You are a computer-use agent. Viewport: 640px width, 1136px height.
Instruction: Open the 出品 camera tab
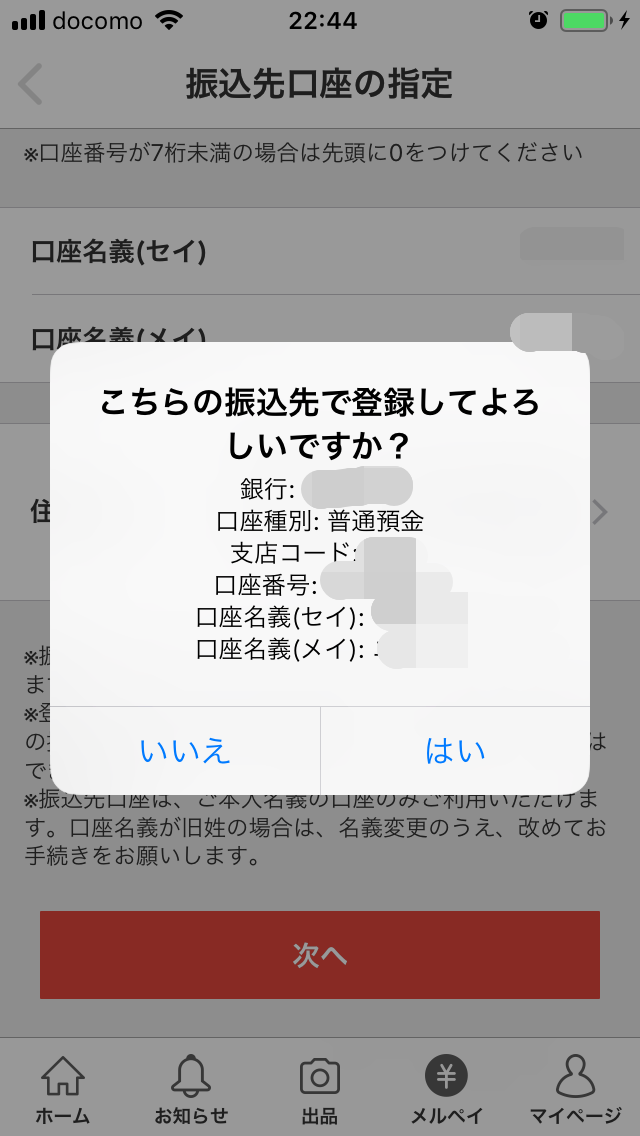(320, 1090)
